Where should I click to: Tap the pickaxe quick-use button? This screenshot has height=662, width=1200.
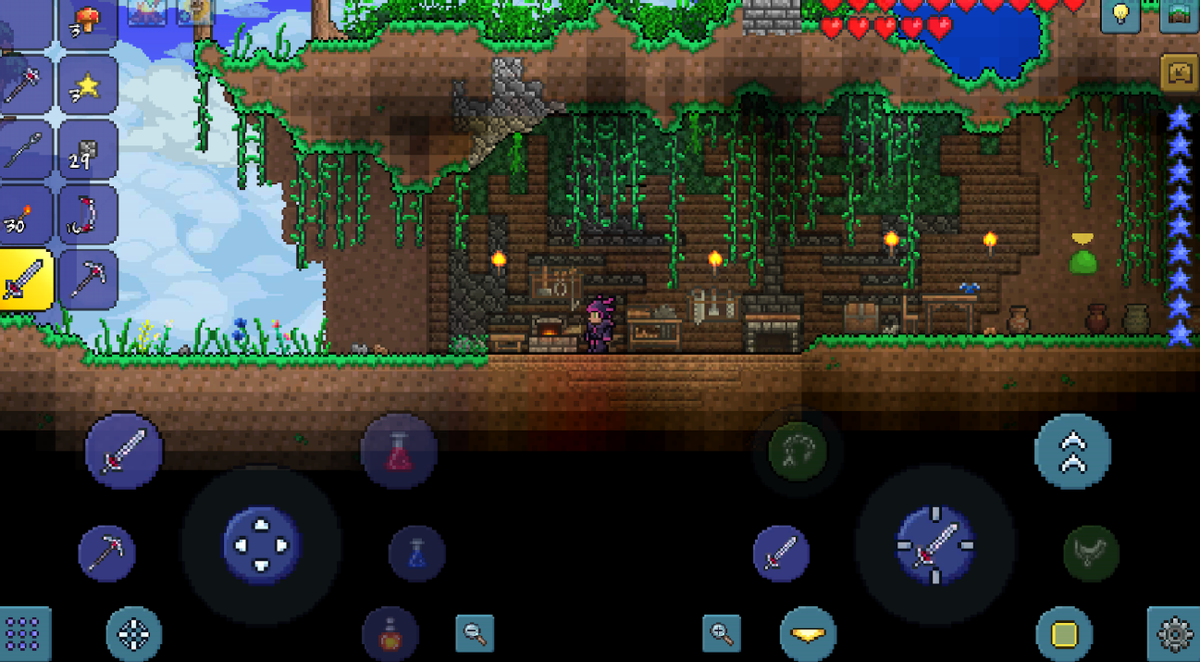107,553
